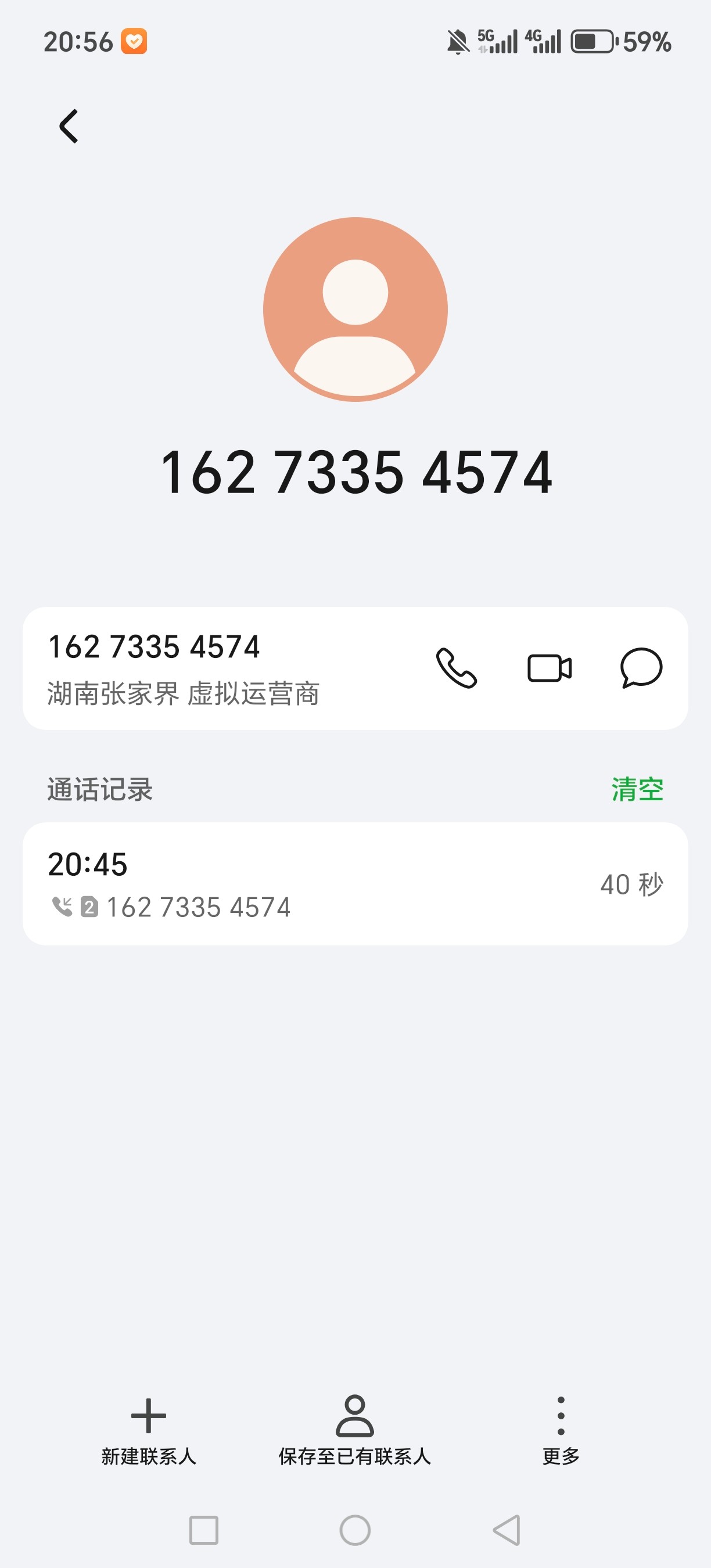Go to the system home screen

(x=355, y=1530)
